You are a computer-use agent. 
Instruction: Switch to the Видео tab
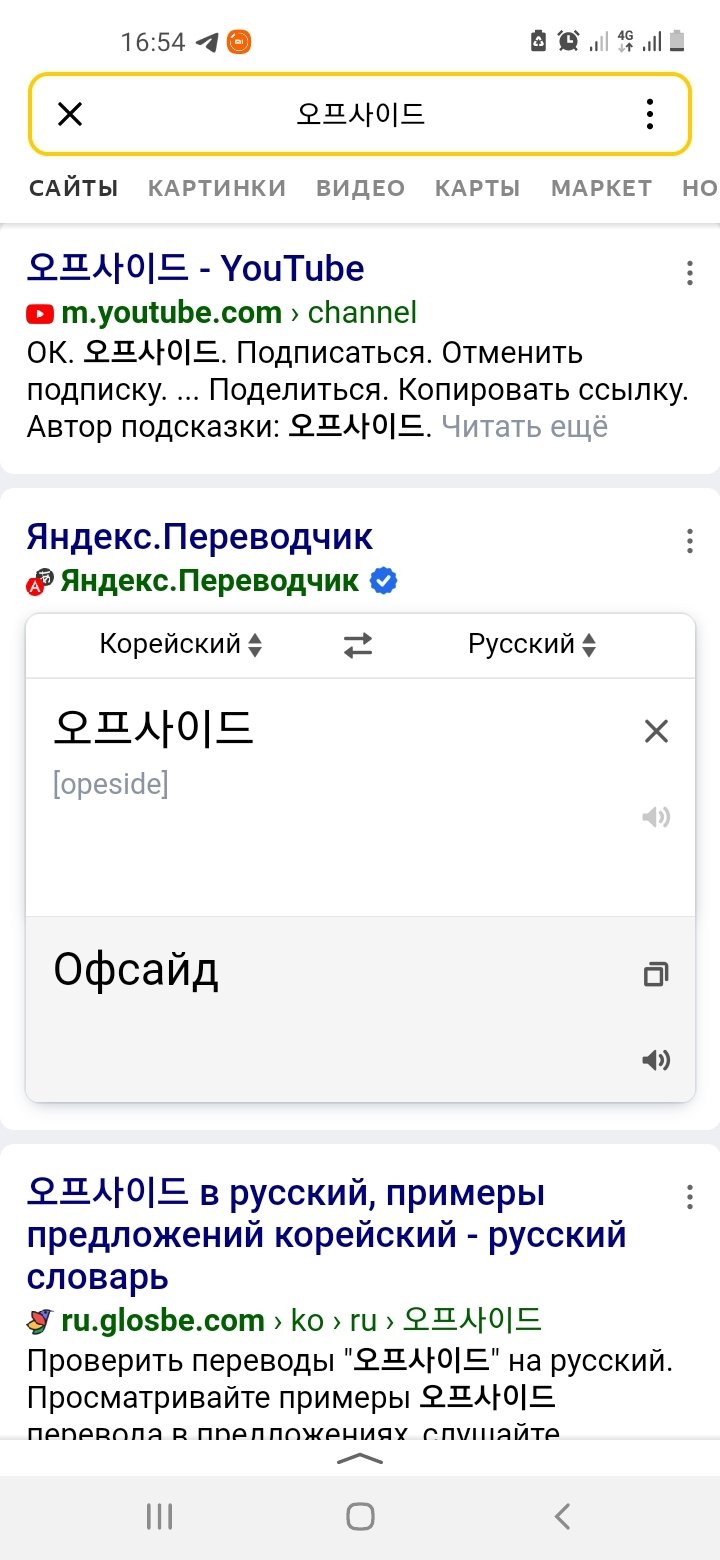click(x=360, y=188)
